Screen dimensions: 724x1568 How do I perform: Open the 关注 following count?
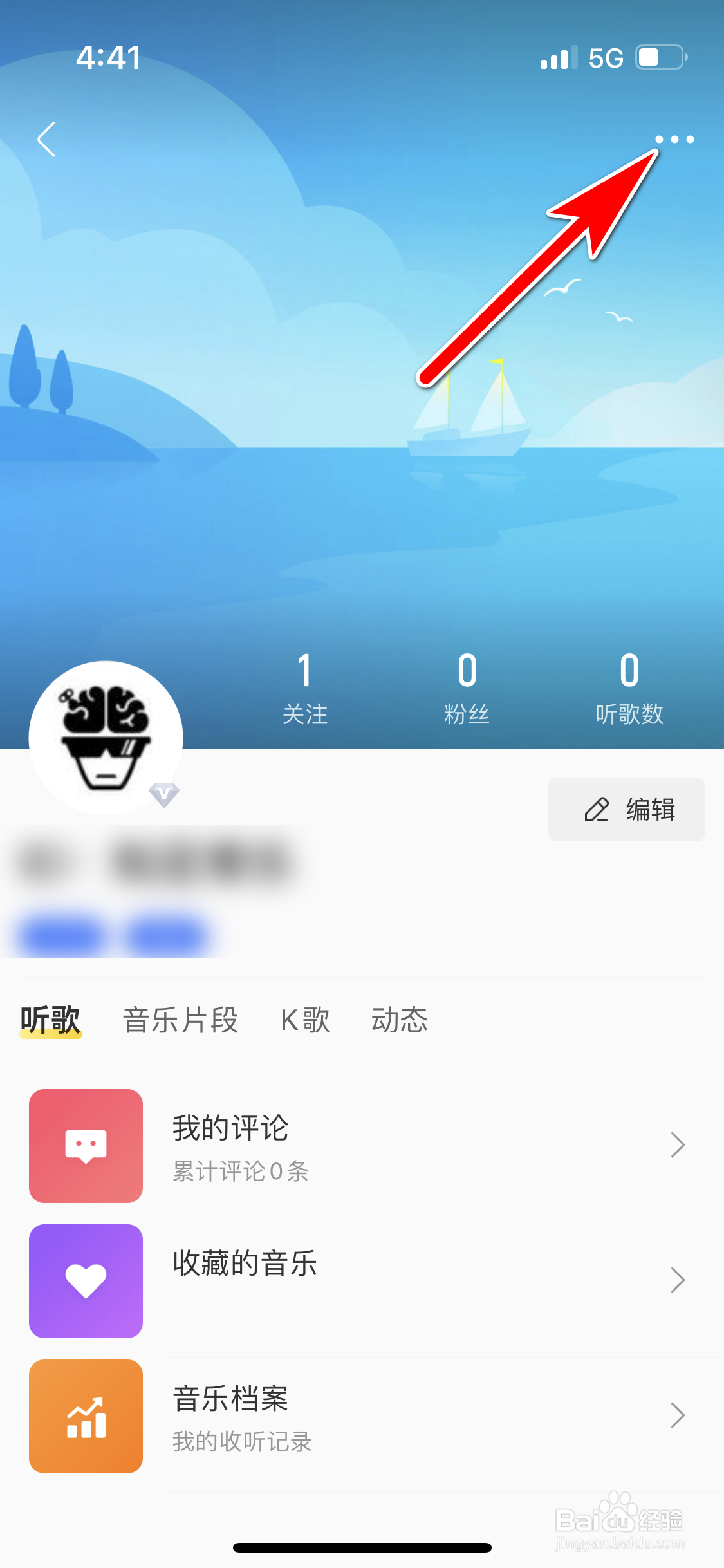(x=305, y=689)
